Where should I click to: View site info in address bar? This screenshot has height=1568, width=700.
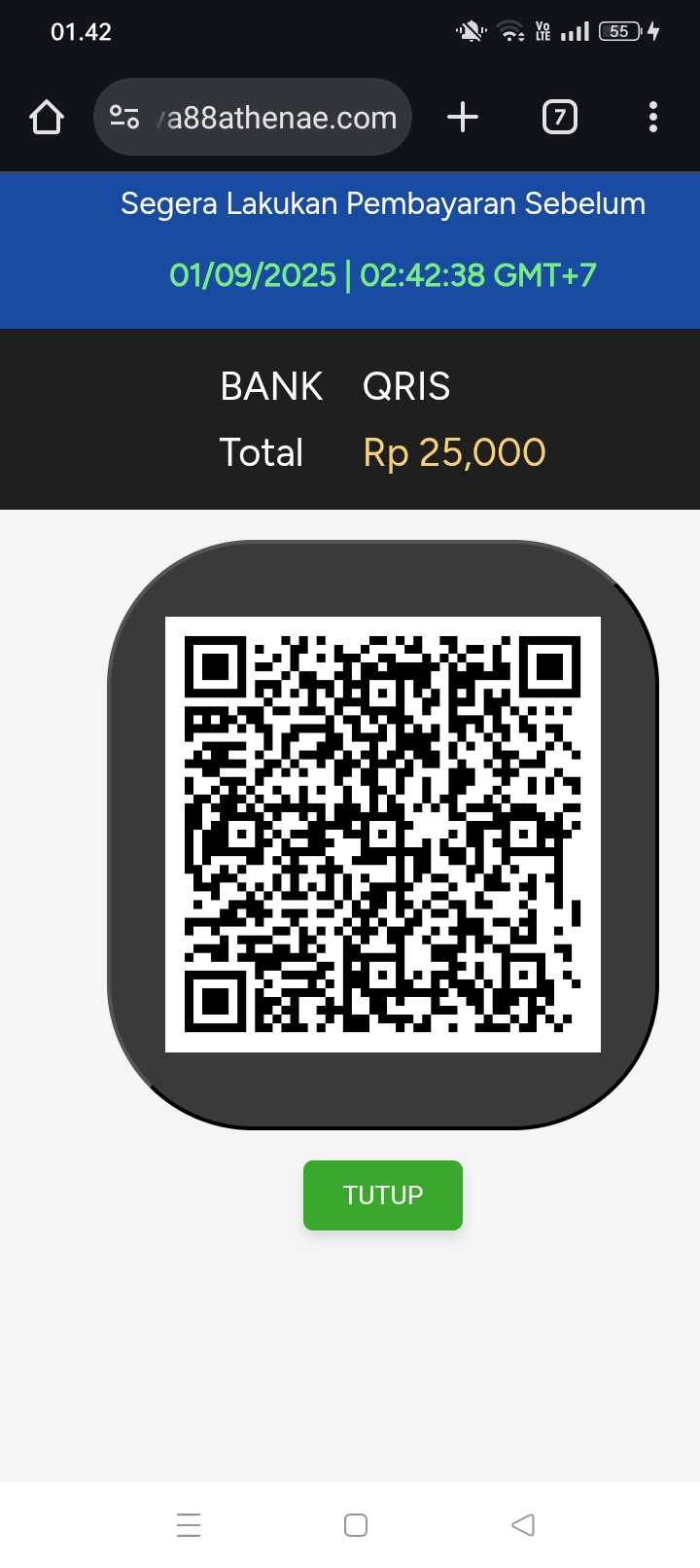click(124, 118)
